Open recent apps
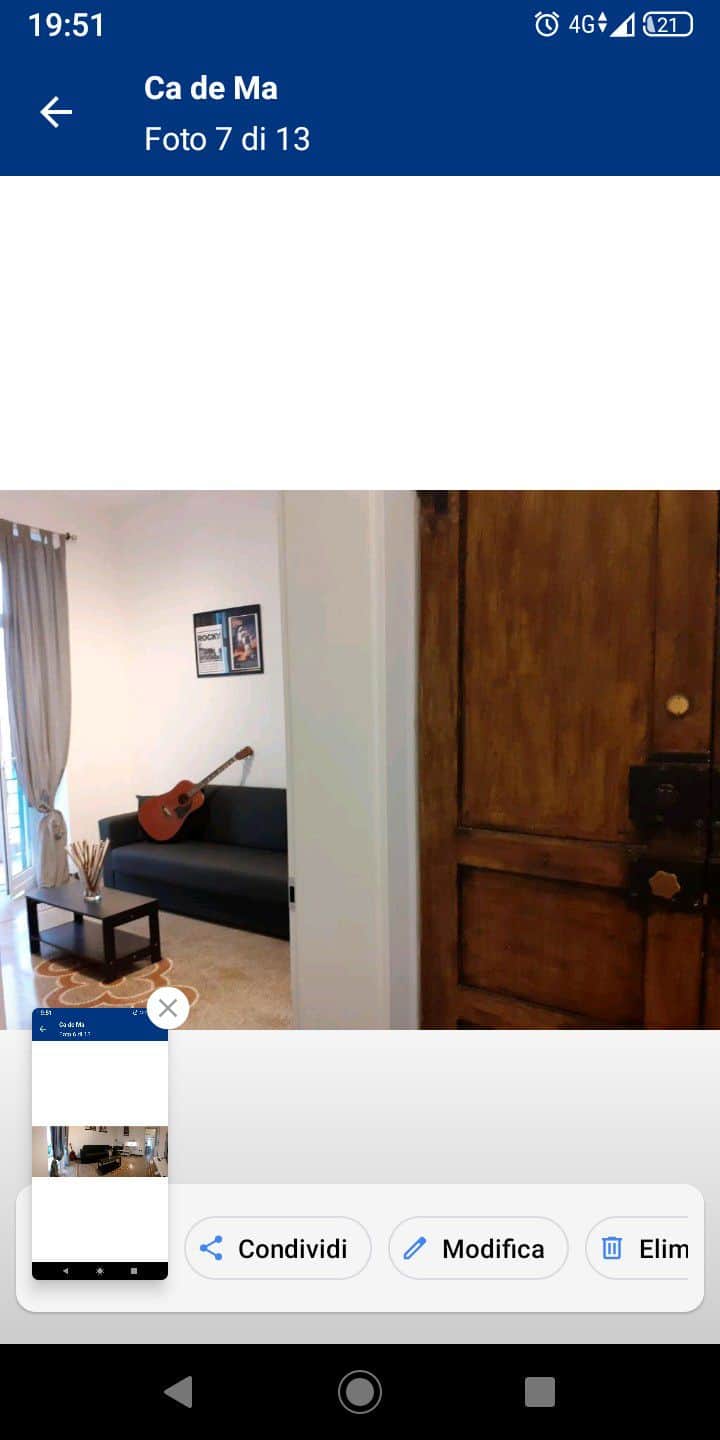 click(x=540, y=1392)
